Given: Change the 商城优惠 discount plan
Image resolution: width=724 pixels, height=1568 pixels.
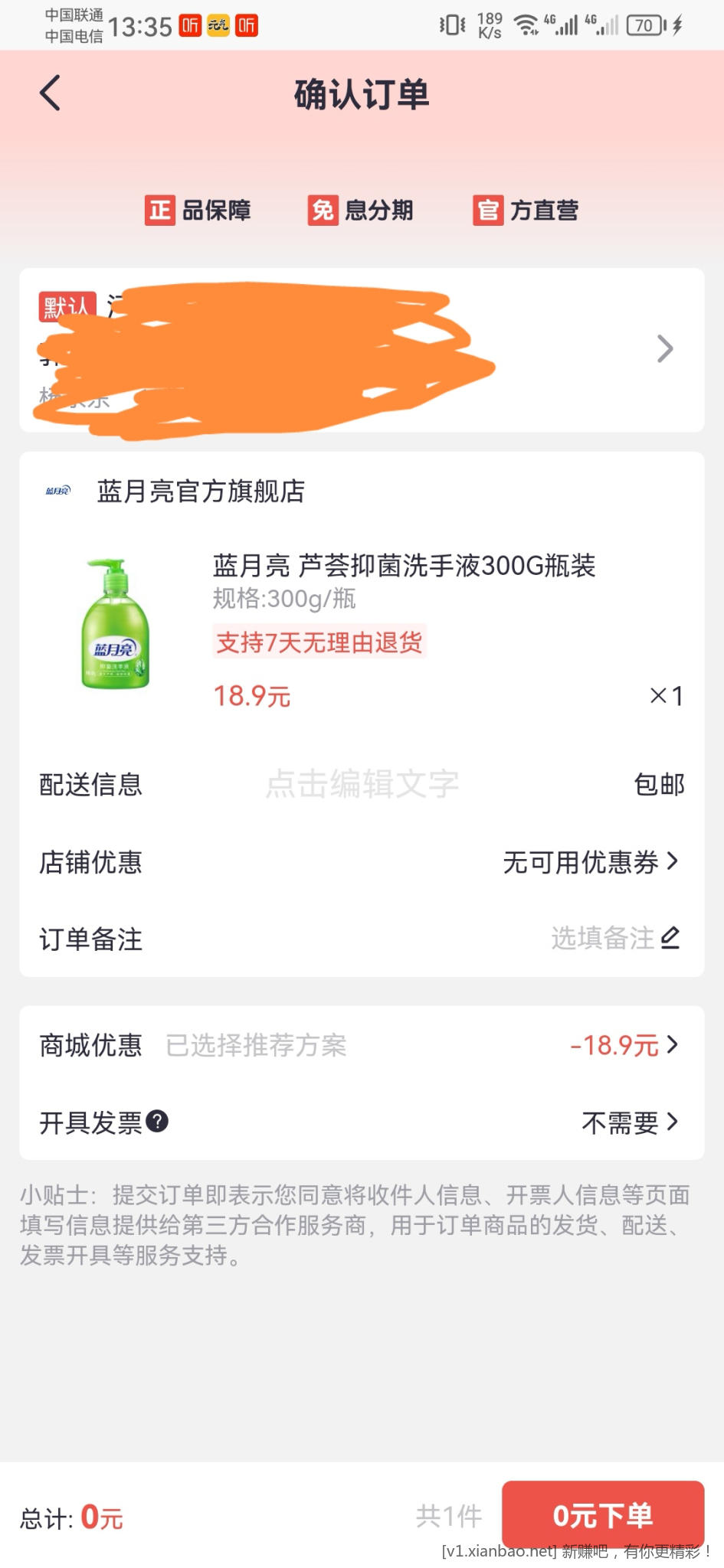Looking at the screenshot, I should point(624,1045).
